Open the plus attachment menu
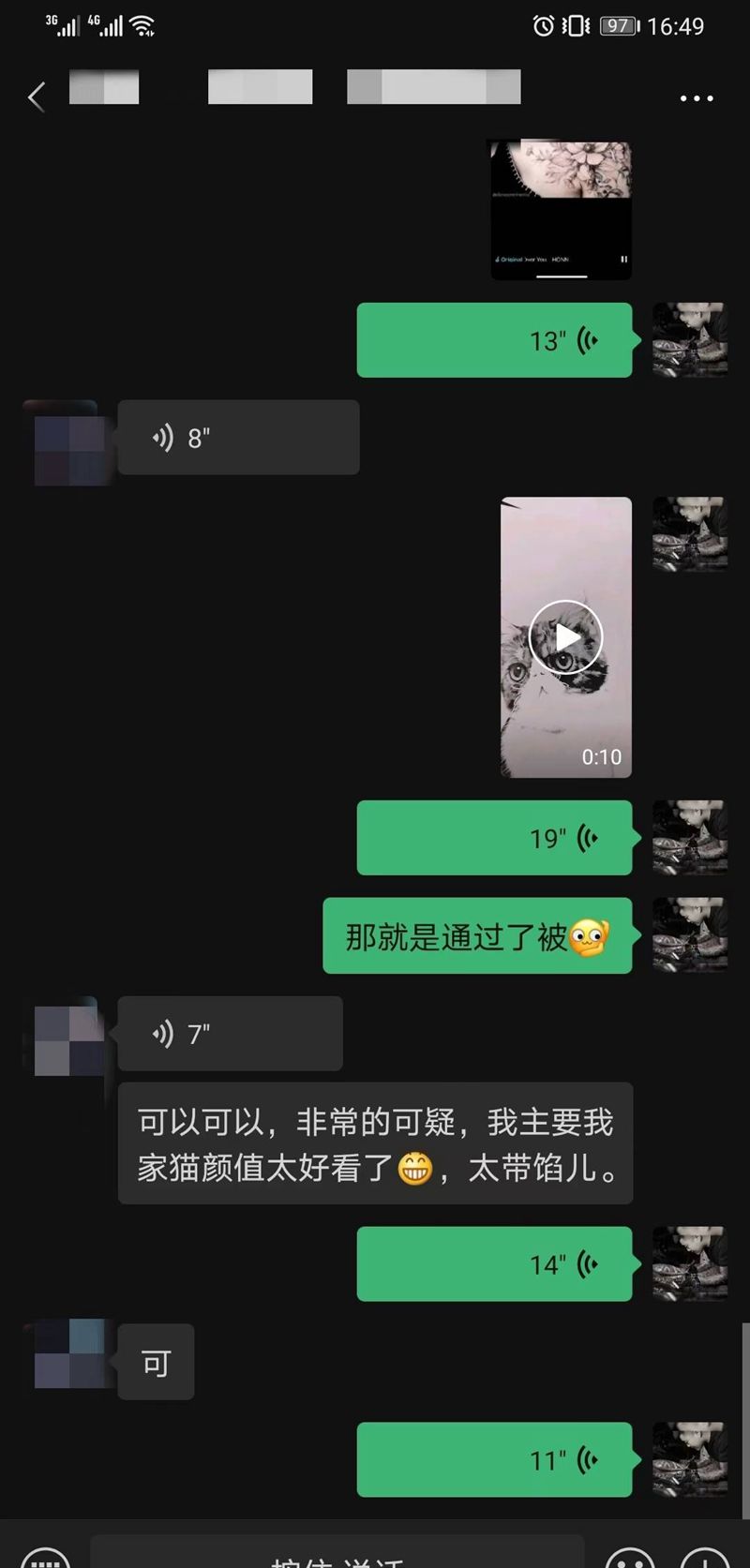750x1568 pixels. 705,1558
